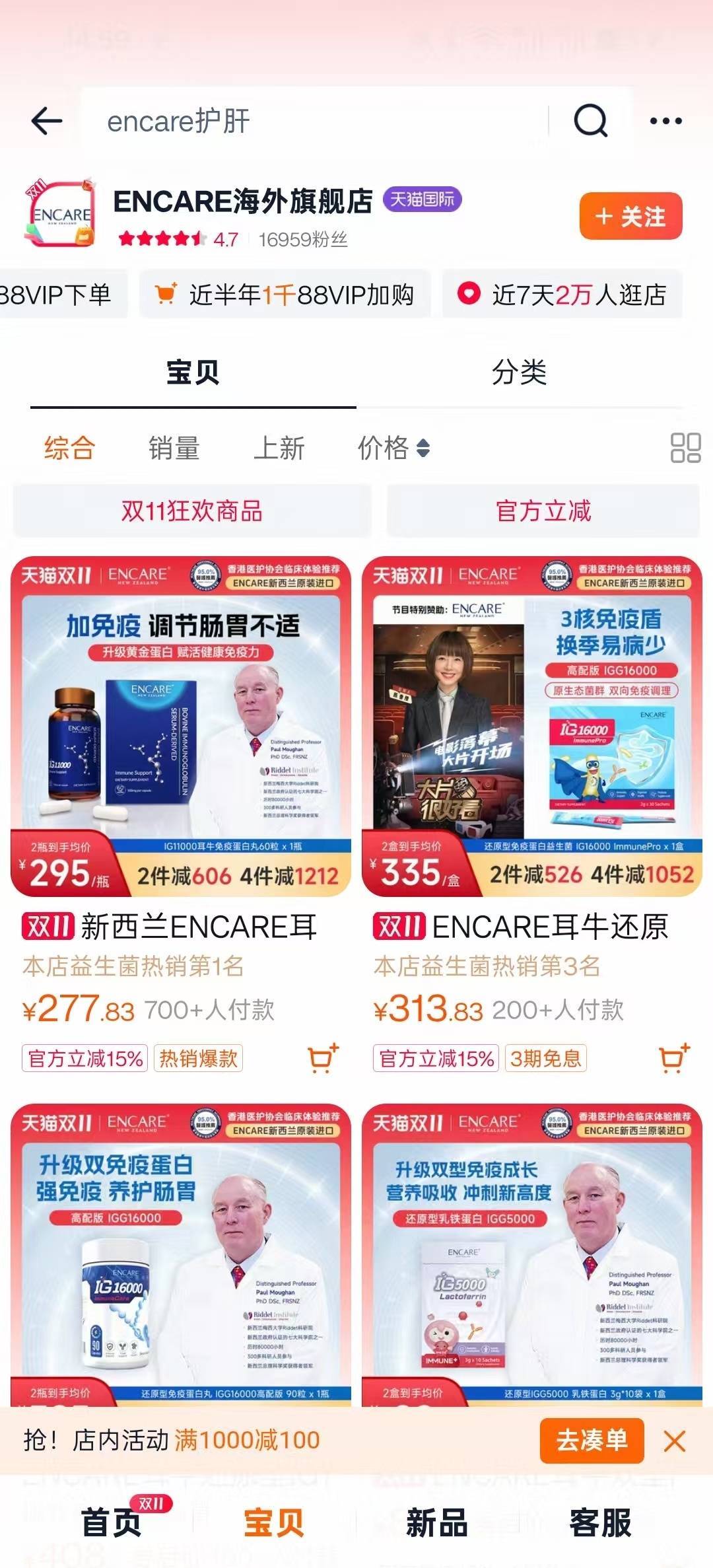Filter by 双11狂欢商品

tap(192, 511)
